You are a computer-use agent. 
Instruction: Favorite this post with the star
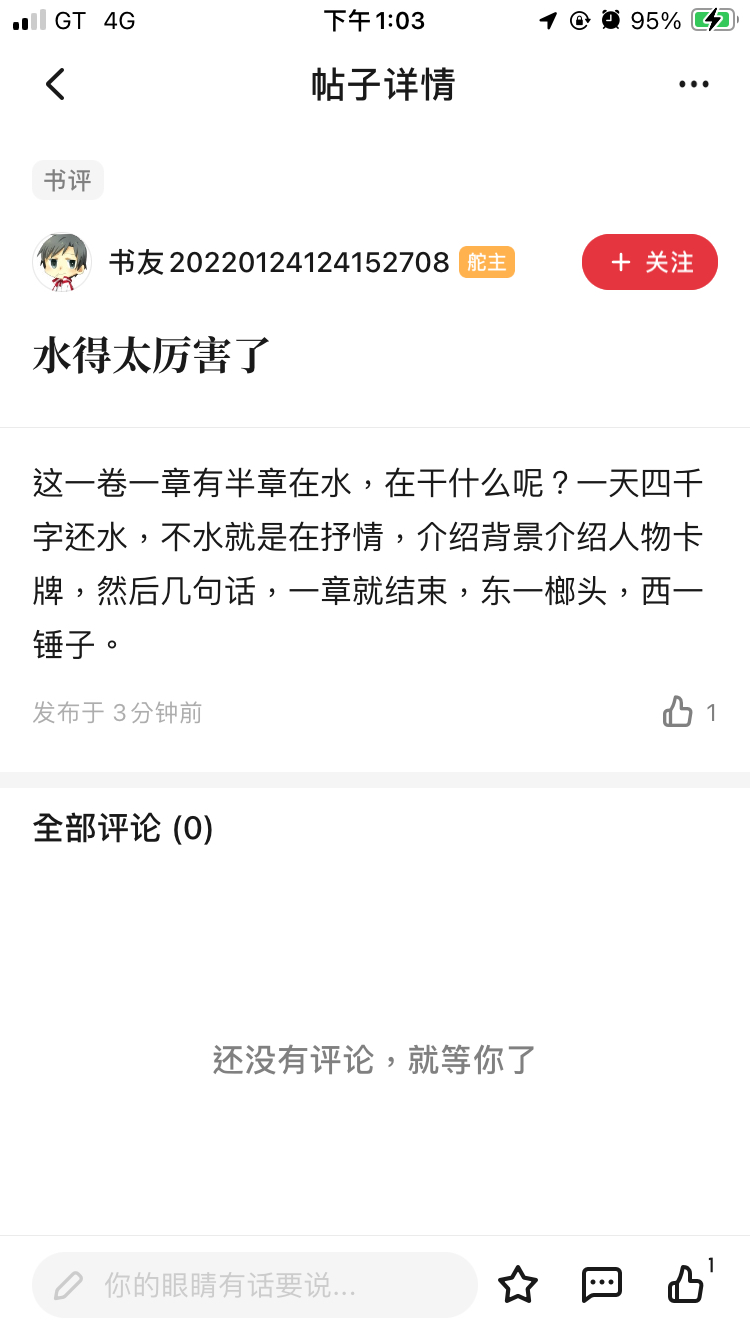click(x=518, y=1285)
